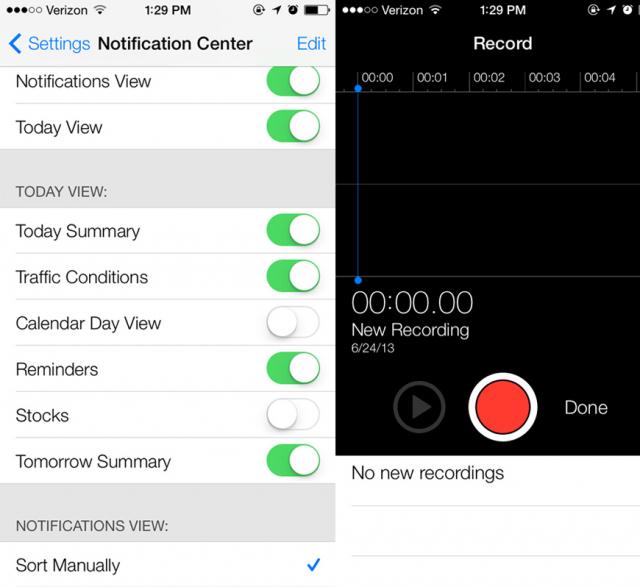Turn off Tomorrow Summary
Viewport: 640px width, 587px height.
click(293, 461)
